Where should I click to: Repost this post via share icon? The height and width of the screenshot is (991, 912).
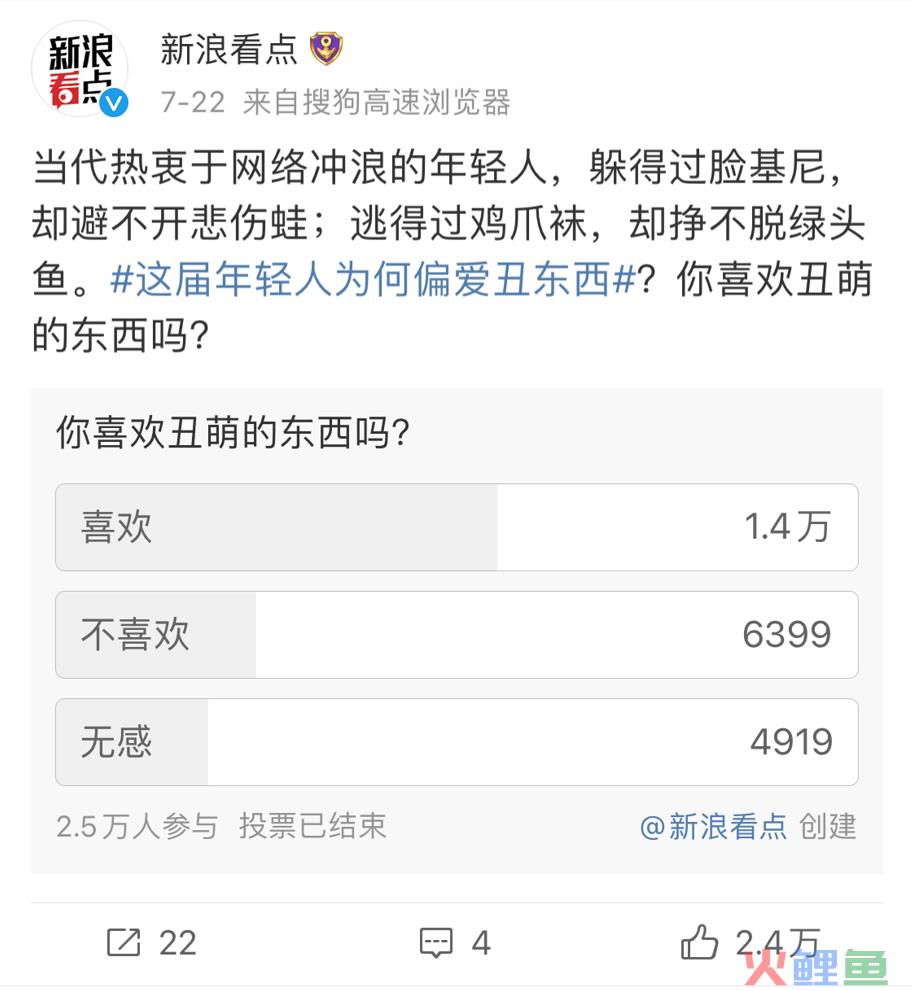click(124, 942)
